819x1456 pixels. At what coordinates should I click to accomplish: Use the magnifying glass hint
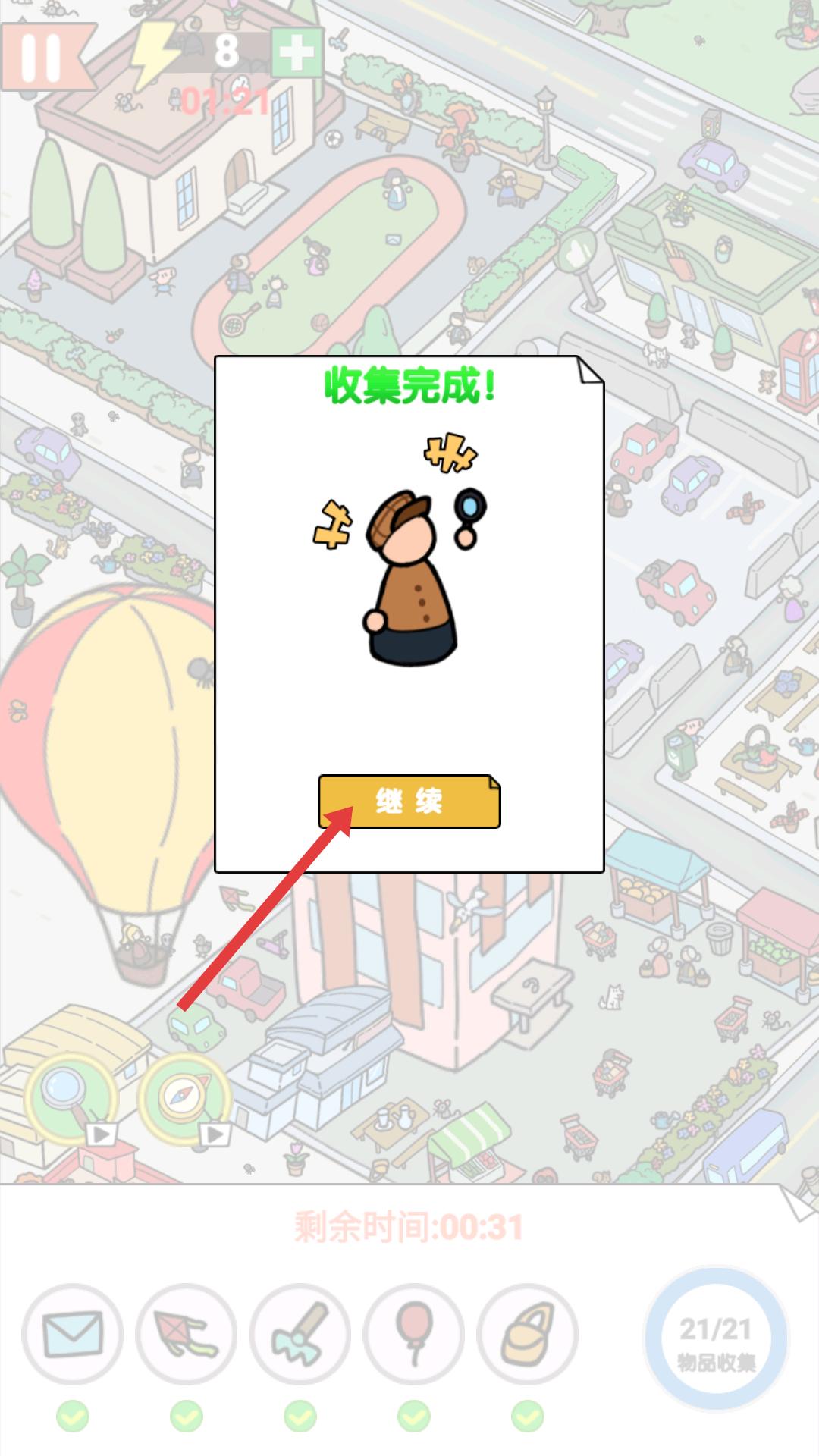(x=68, y=1096)
